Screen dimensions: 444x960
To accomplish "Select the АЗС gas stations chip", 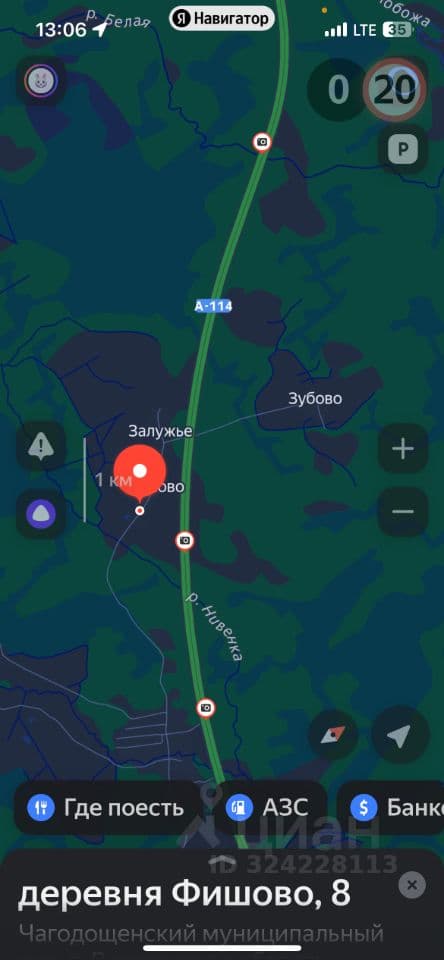I will (x=268, y=808).
